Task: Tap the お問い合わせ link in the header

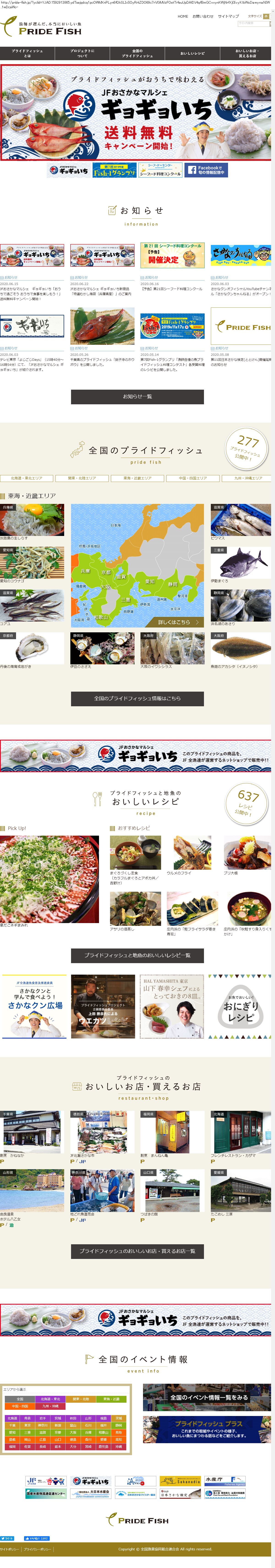Action: pos(203,16)
